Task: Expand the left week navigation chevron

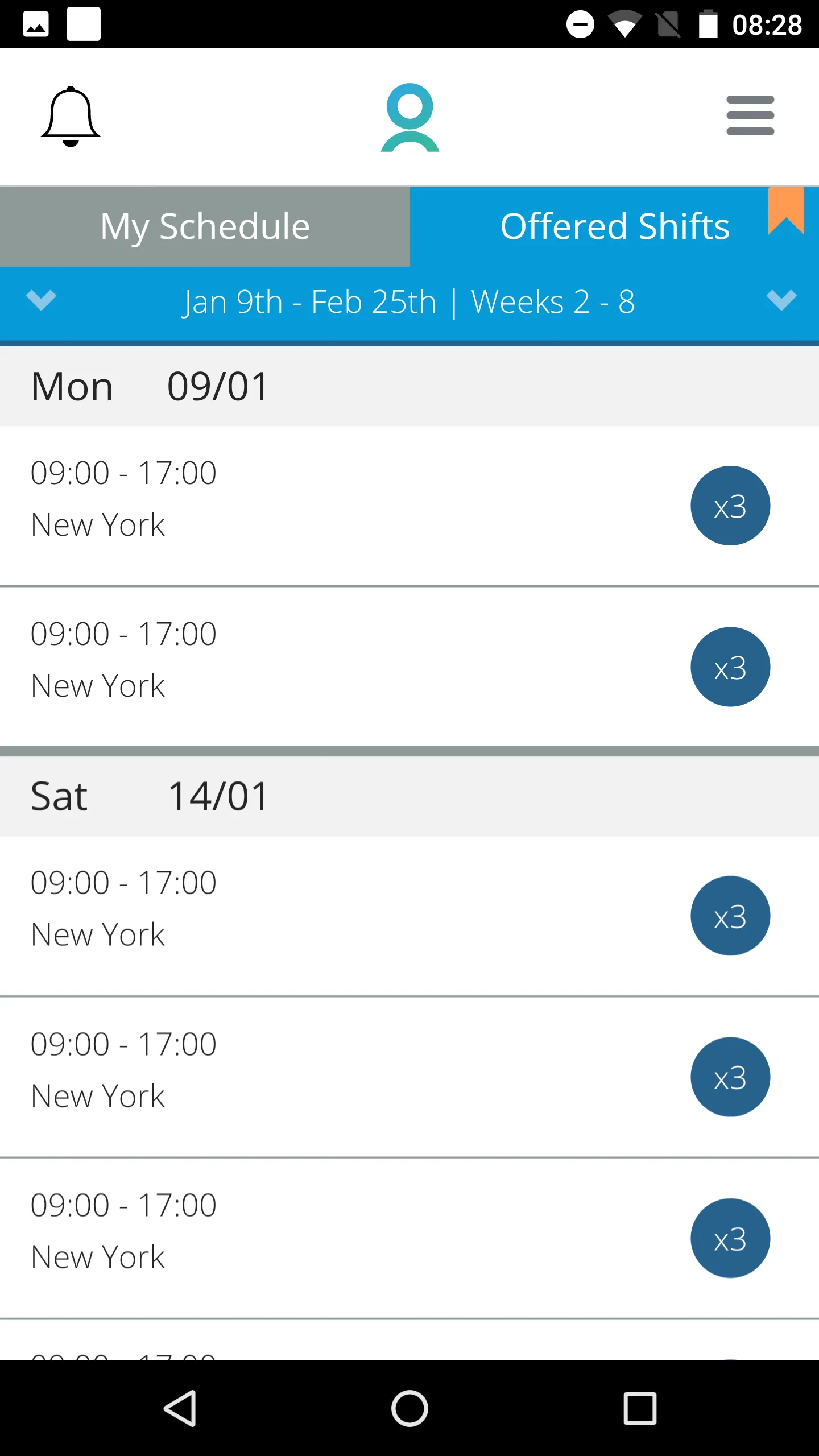Action: 40,301
